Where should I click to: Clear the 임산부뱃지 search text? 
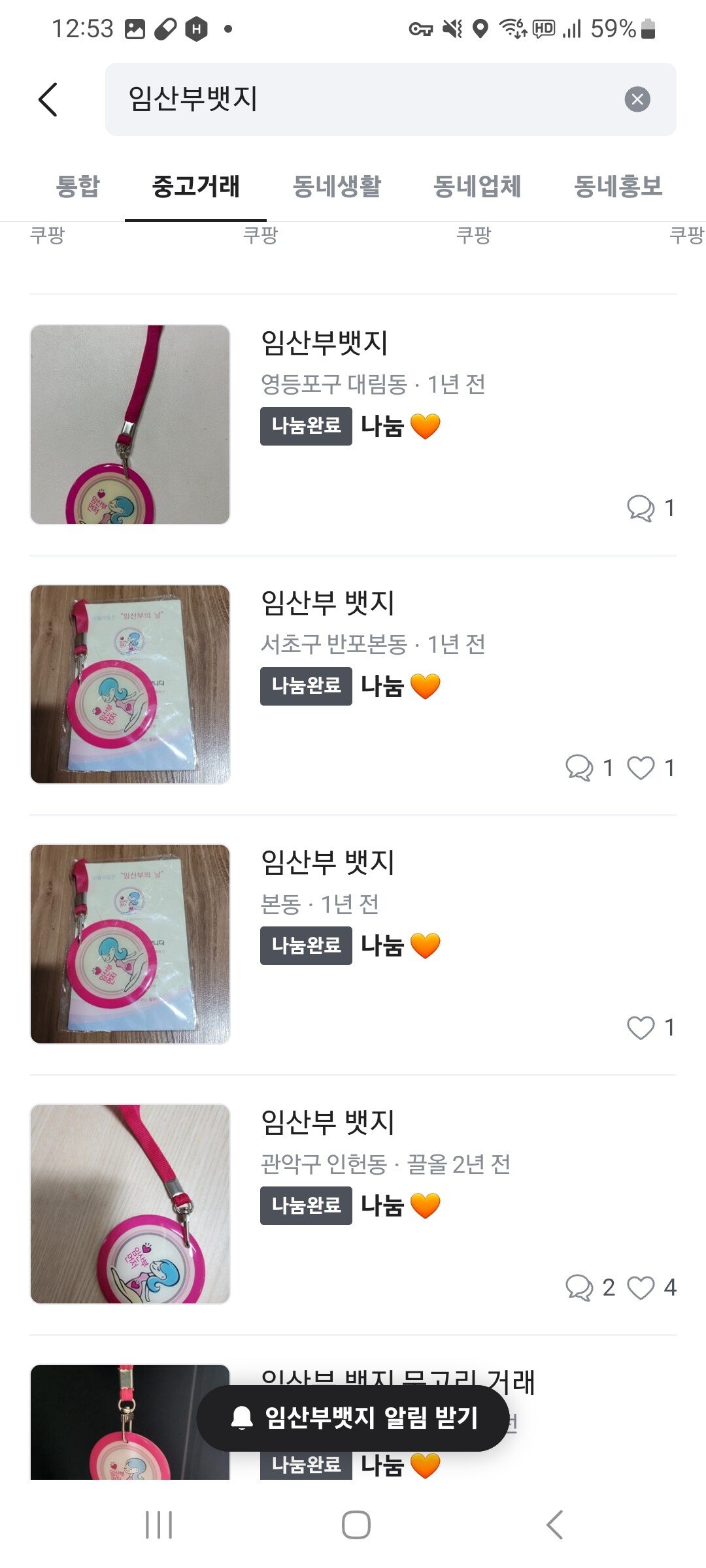pyautogui.click(x=637, y=99)
